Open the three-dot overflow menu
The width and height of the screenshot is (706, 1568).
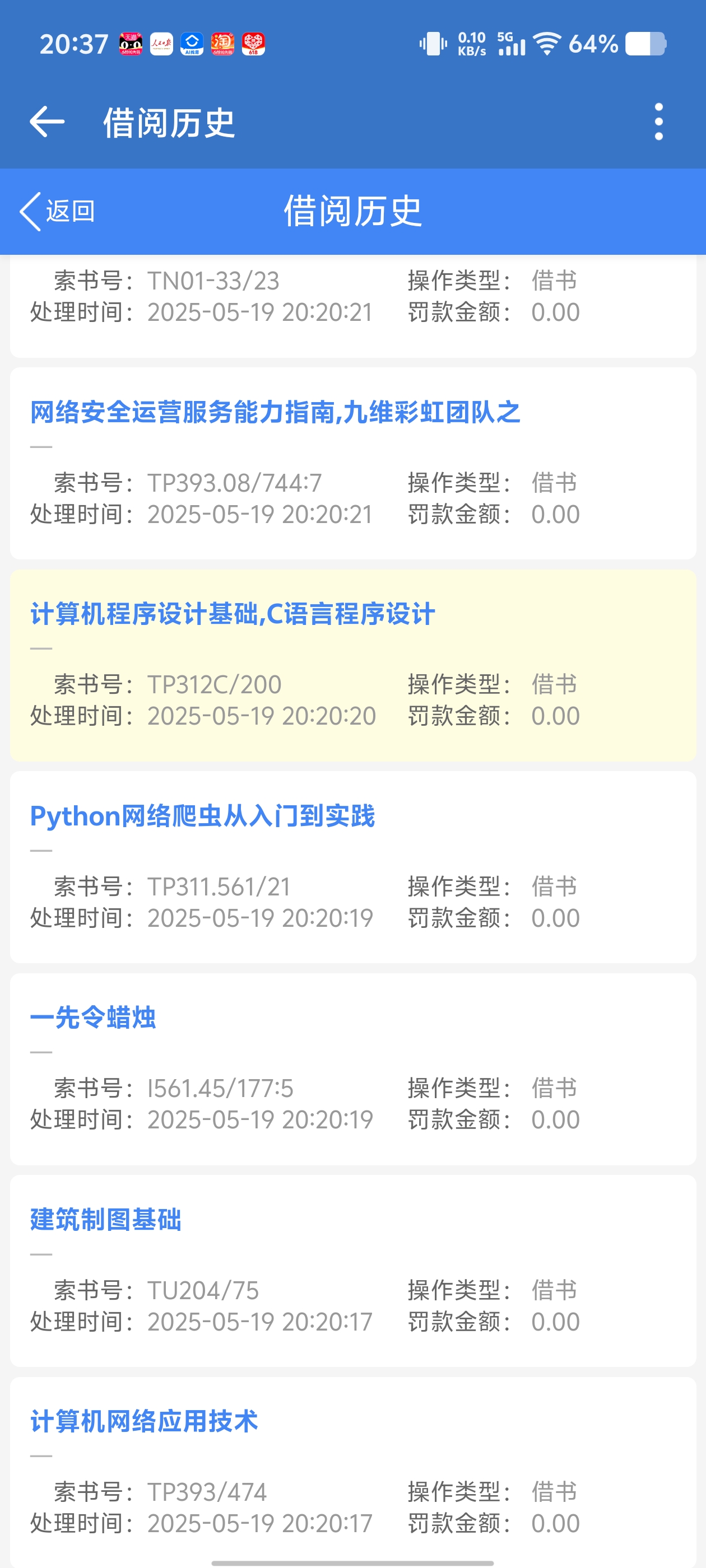click(658, 122)
